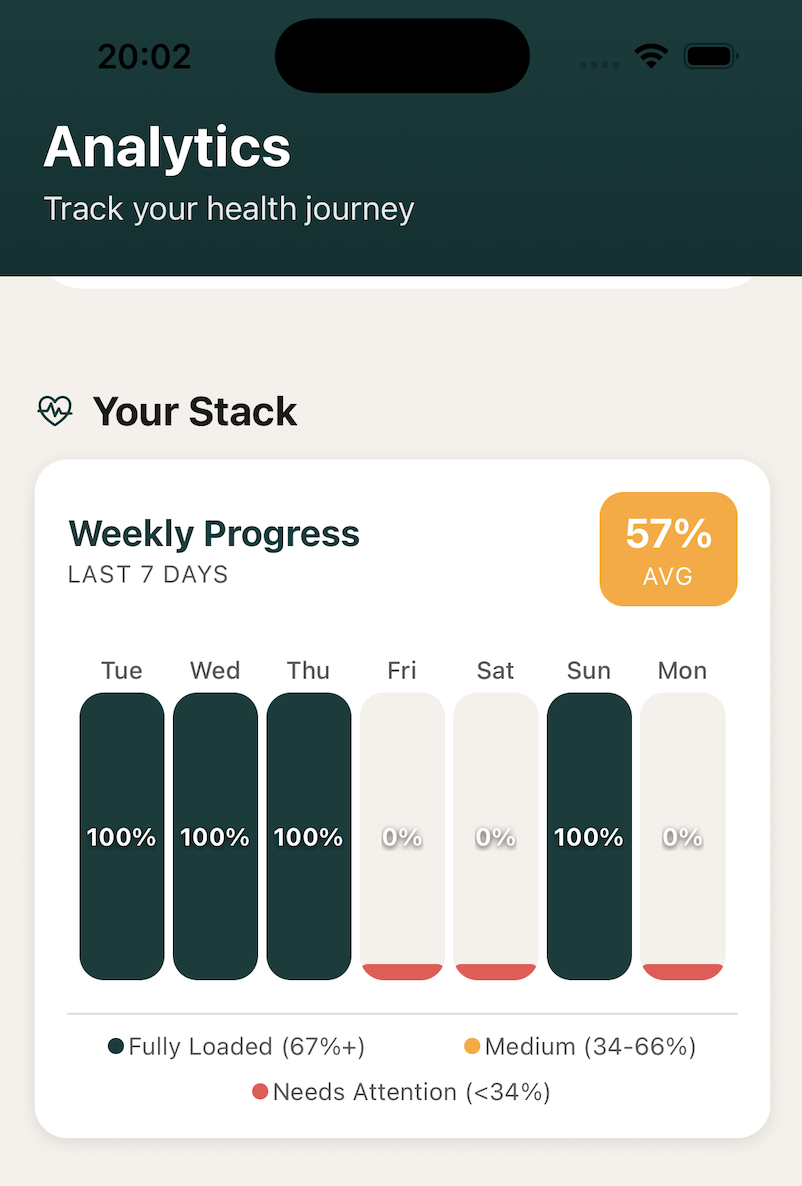802x1186 pixels.
Task: Select the Medium legend dot
Action: click(473, 1046)
